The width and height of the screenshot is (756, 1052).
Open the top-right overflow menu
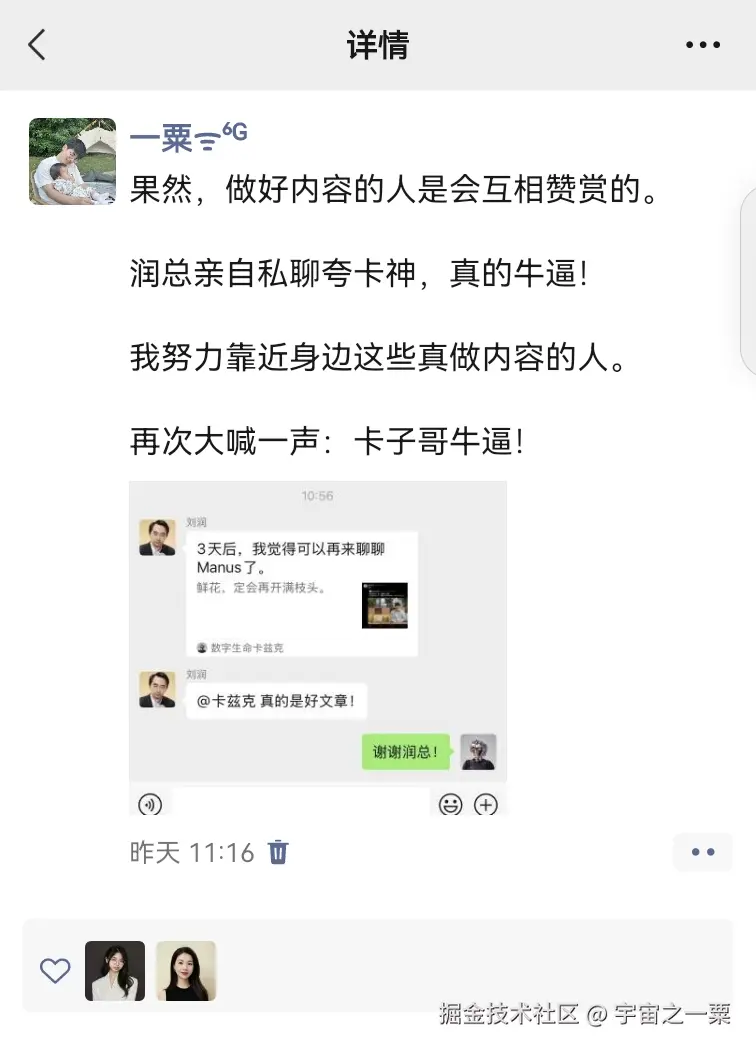(x=702, y=45)
